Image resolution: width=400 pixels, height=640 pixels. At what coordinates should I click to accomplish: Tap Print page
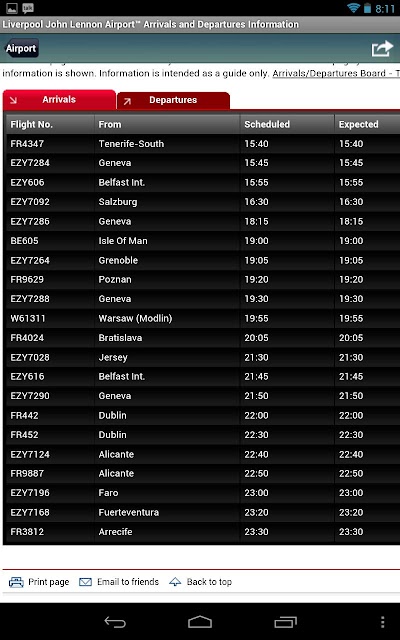(x=39, y=582)
